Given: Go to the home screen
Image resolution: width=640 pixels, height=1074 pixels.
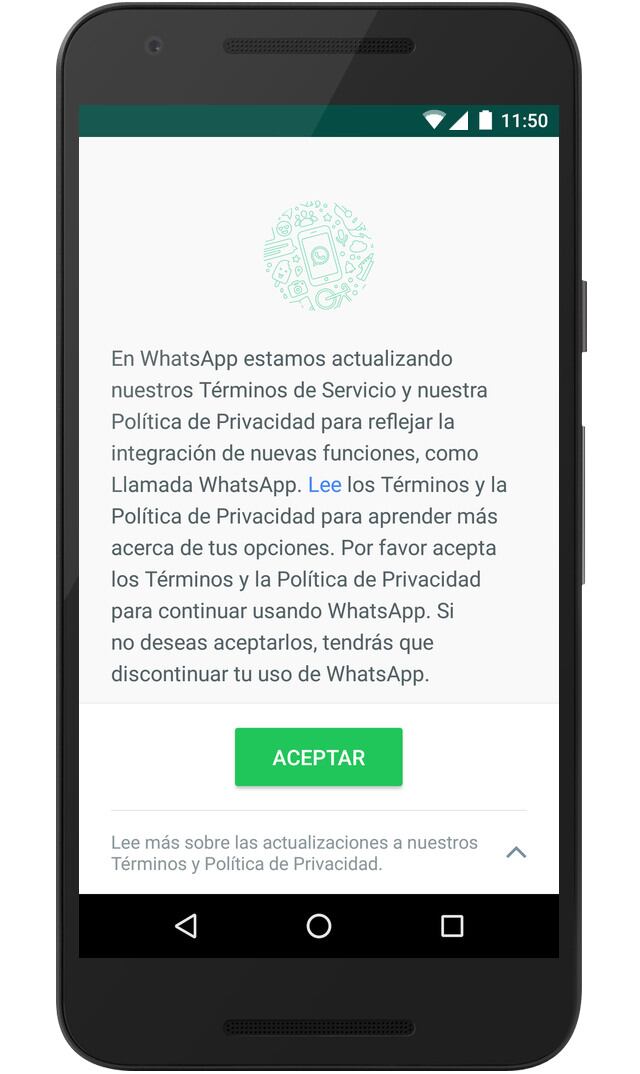Looking at the screenshot, I should pos(319,926).
